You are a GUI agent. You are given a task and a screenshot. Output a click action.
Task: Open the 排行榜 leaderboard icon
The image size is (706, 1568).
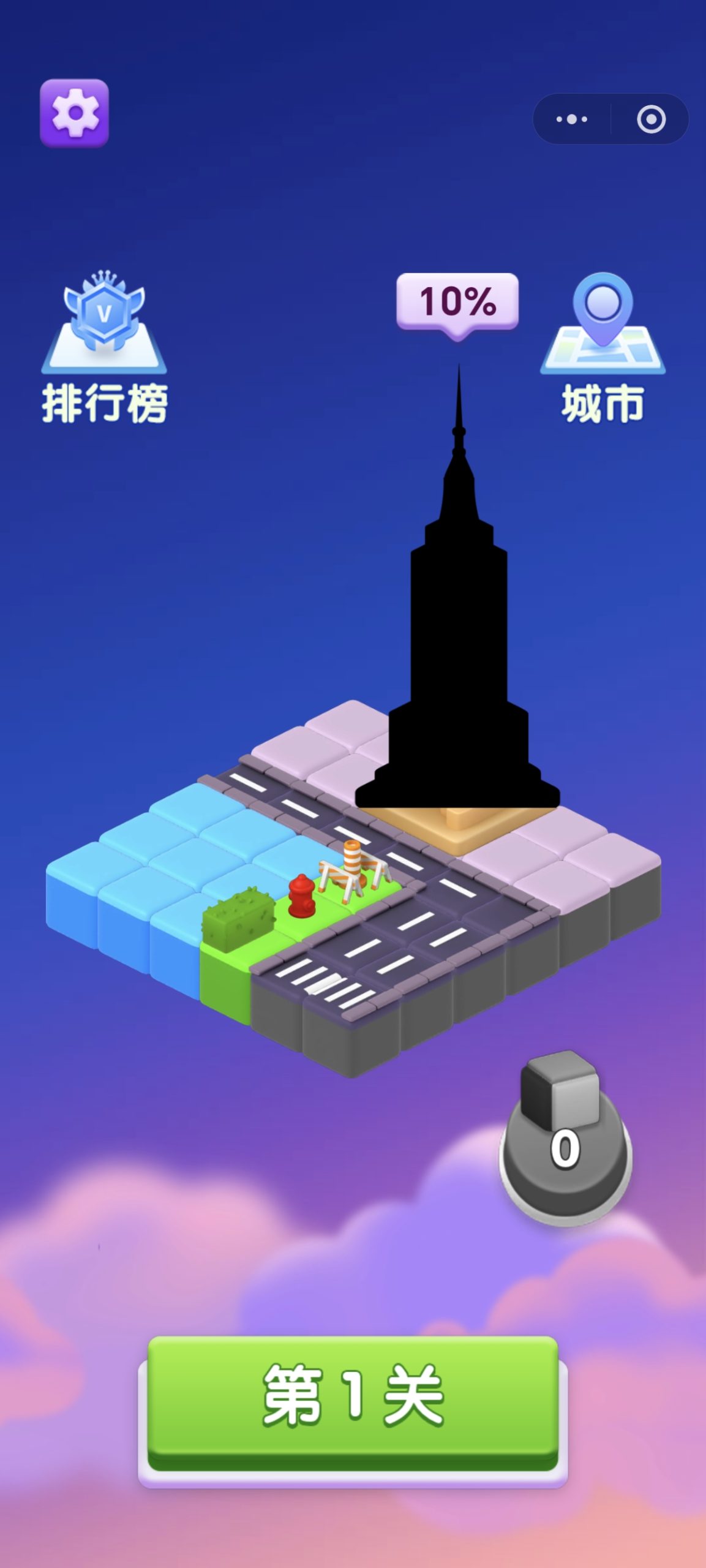coord(103,334)
